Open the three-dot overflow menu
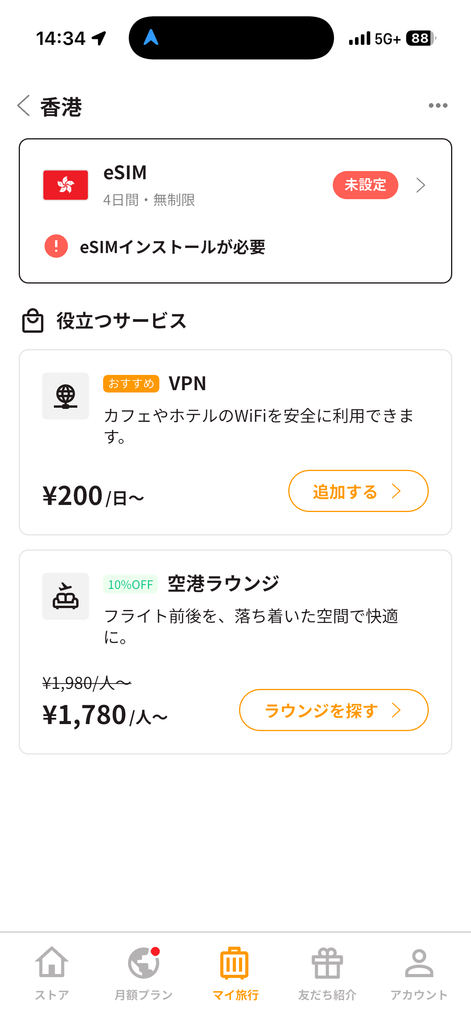This screenshot has height=1024, width=471. pyautogui.click(x=438, y=106)
